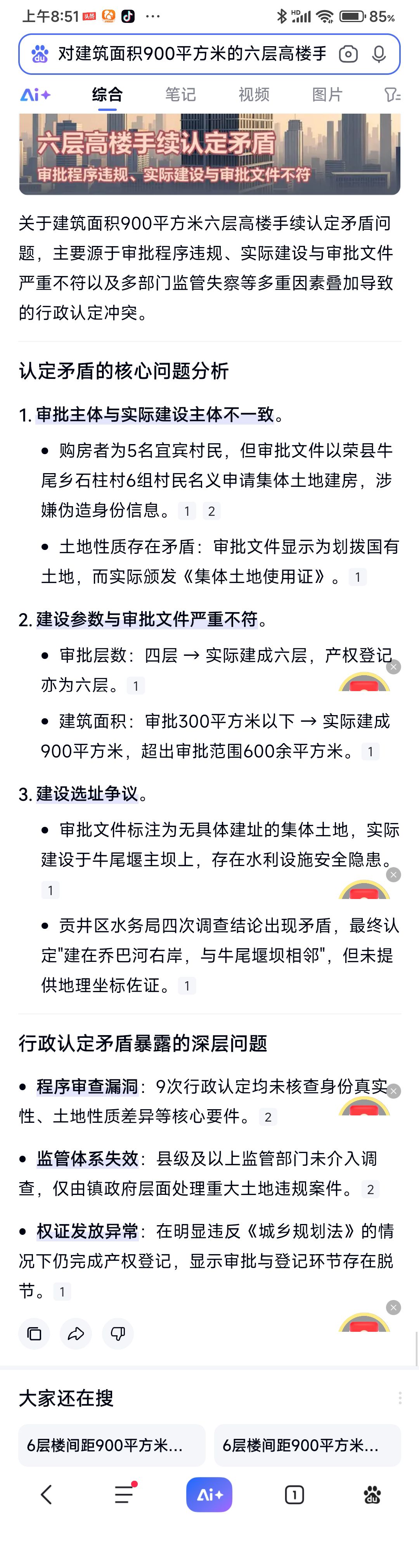The image size is (419, 1568).
Task: Copy the AI answer
Action: [x=34, y=1334]
